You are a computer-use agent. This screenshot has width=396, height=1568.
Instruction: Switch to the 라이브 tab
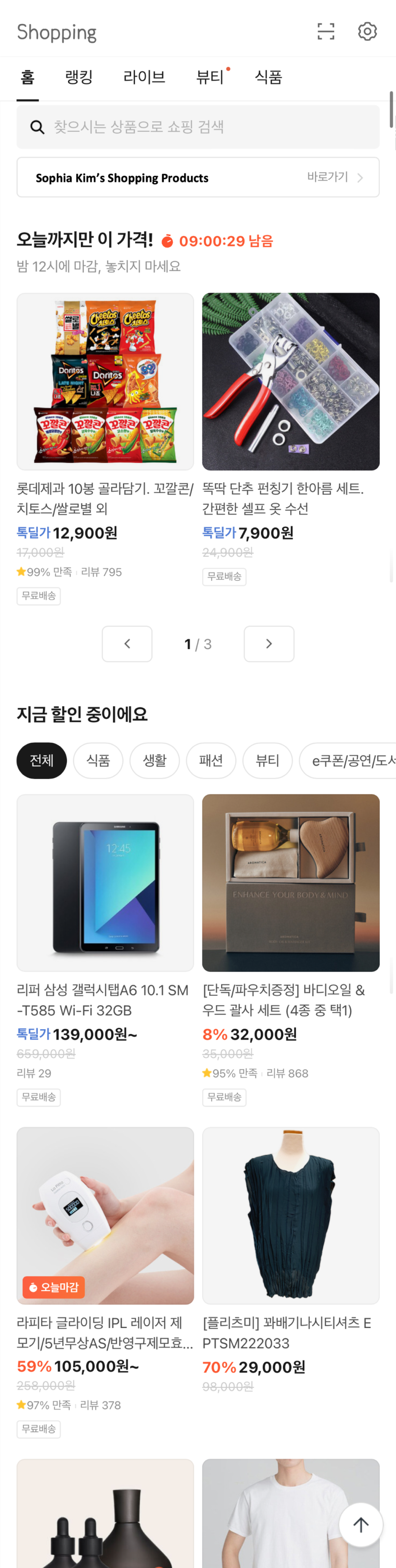(144, 77)
